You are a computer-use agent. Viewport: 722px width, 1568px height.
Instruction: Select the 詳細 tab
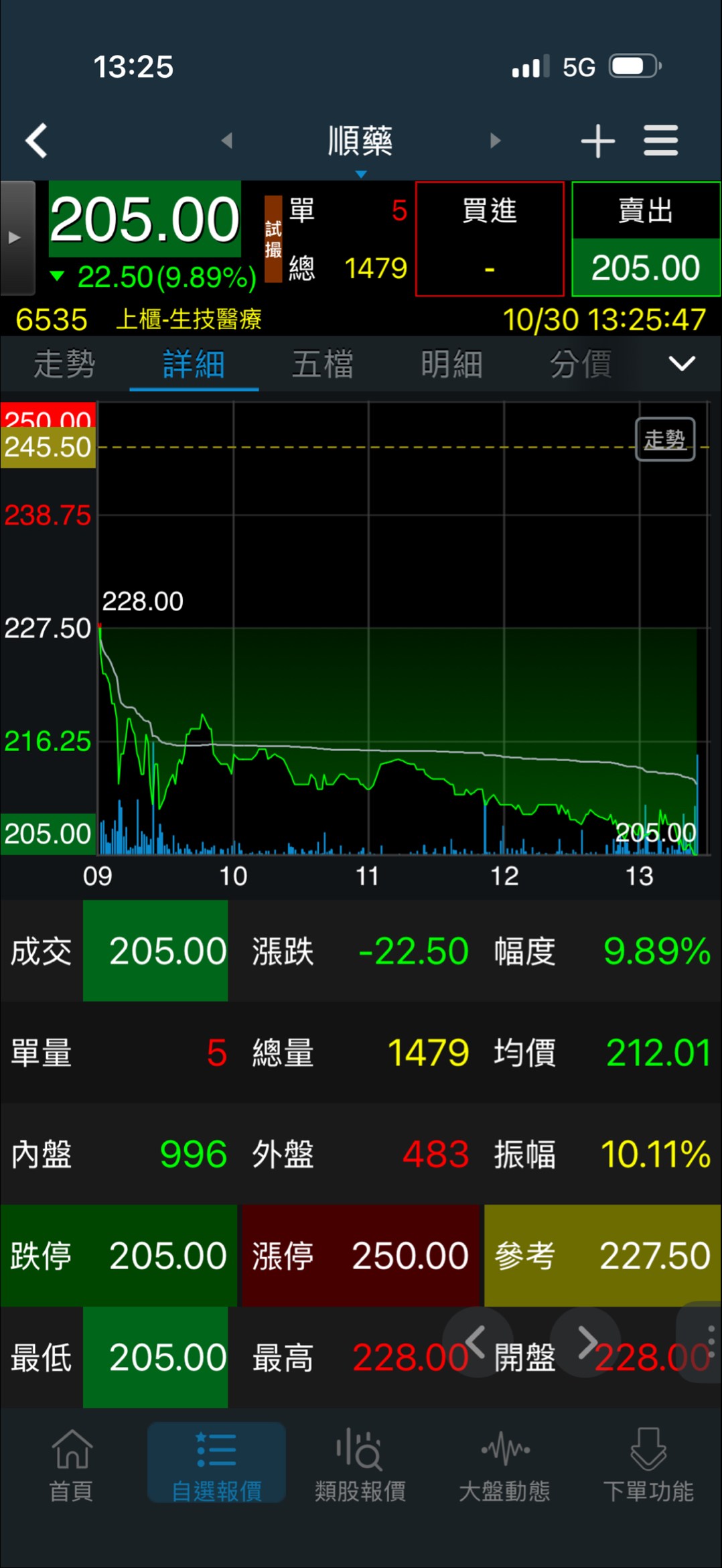click(x=194, y=365)
